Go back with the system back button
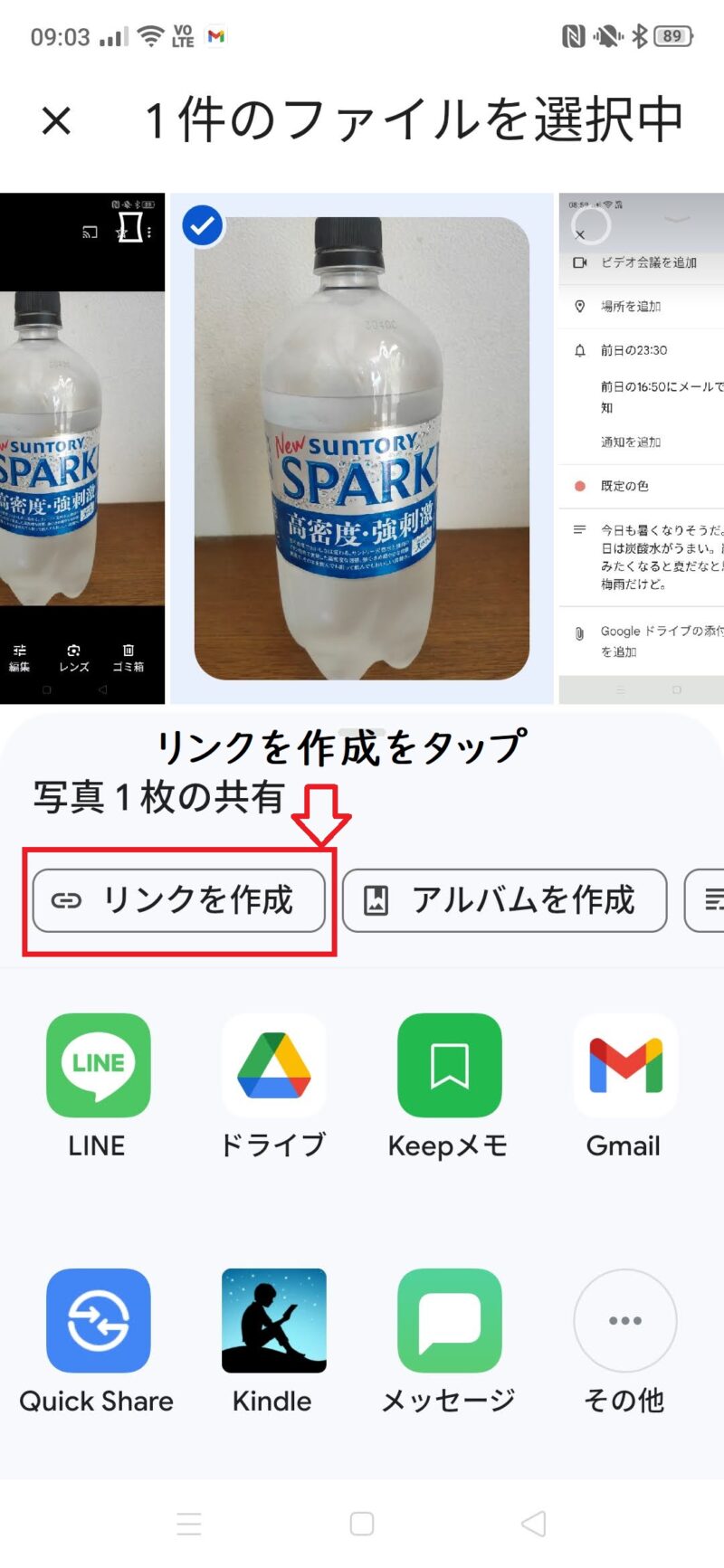Screen dimensions: 724x1568 coord(534,1524)
